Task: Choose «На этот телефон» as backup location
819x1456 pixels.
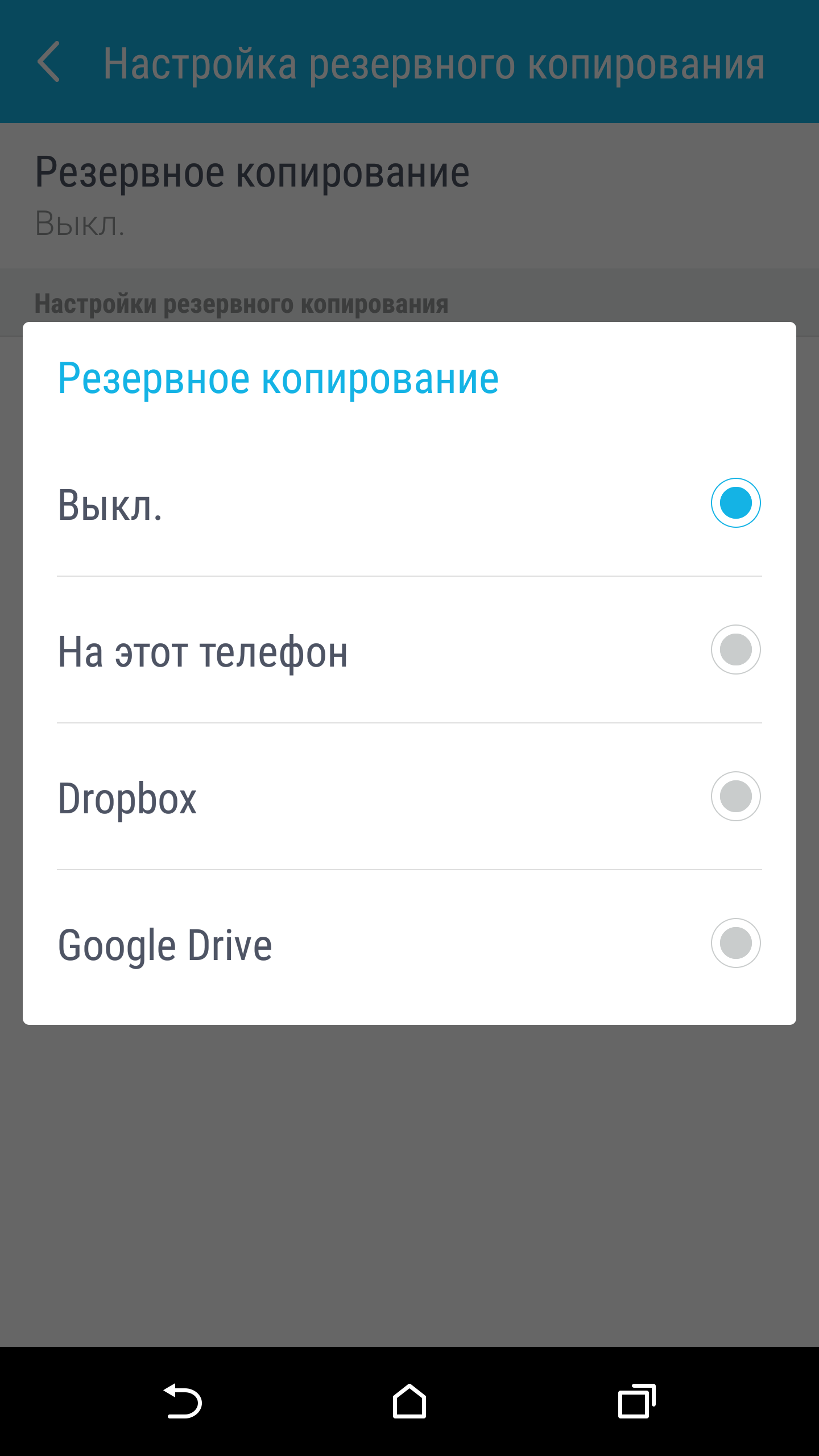Action: (735, 650)
